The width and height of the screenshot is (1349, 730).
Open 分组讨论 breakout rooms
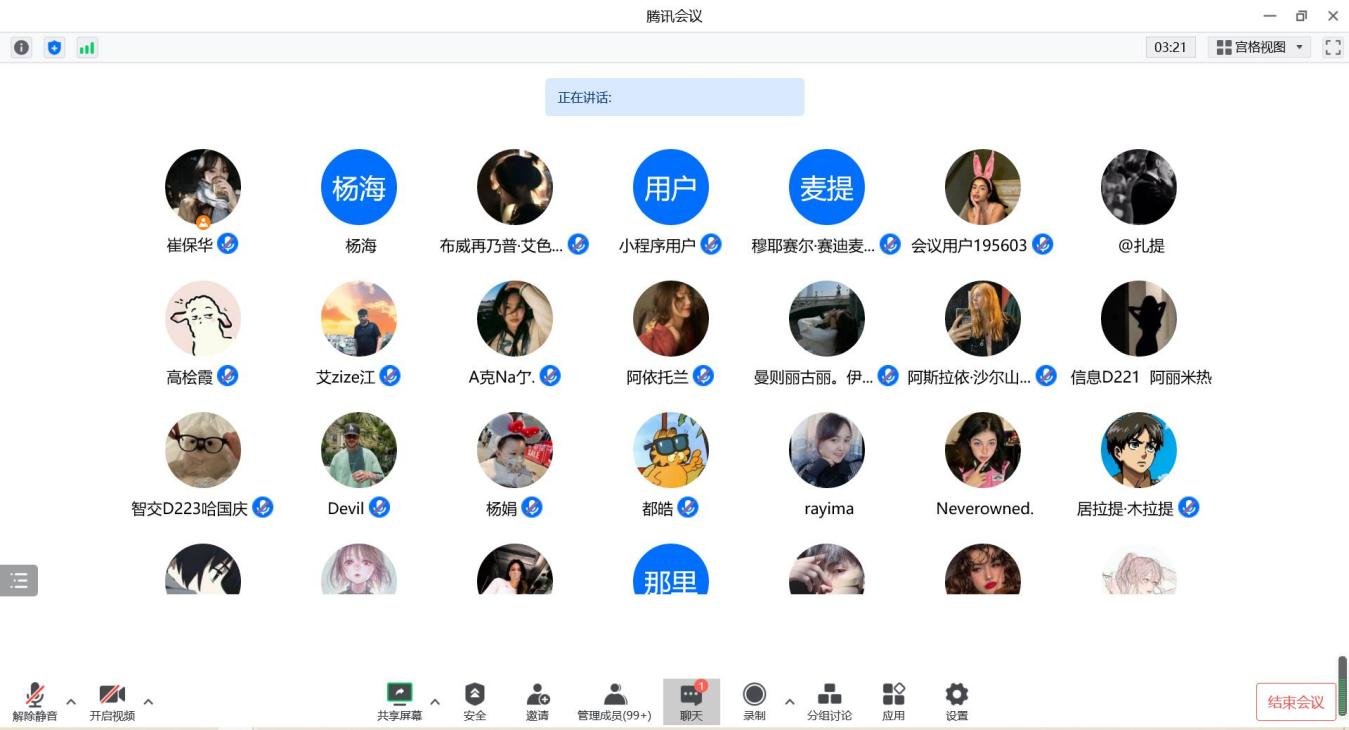click(829, 701)
